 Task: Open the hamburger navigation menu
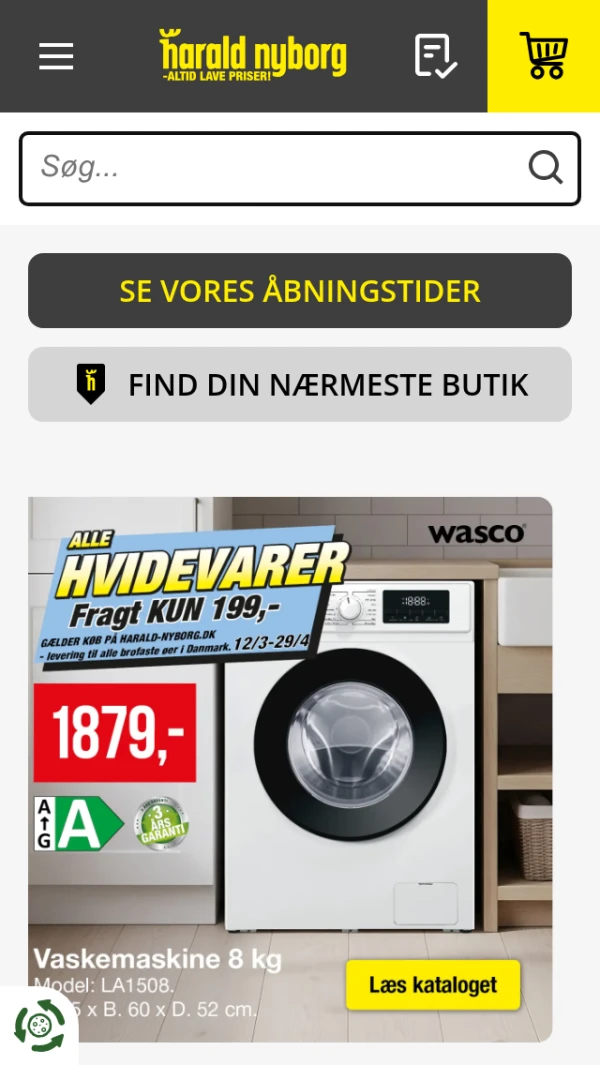click(56, 56)
